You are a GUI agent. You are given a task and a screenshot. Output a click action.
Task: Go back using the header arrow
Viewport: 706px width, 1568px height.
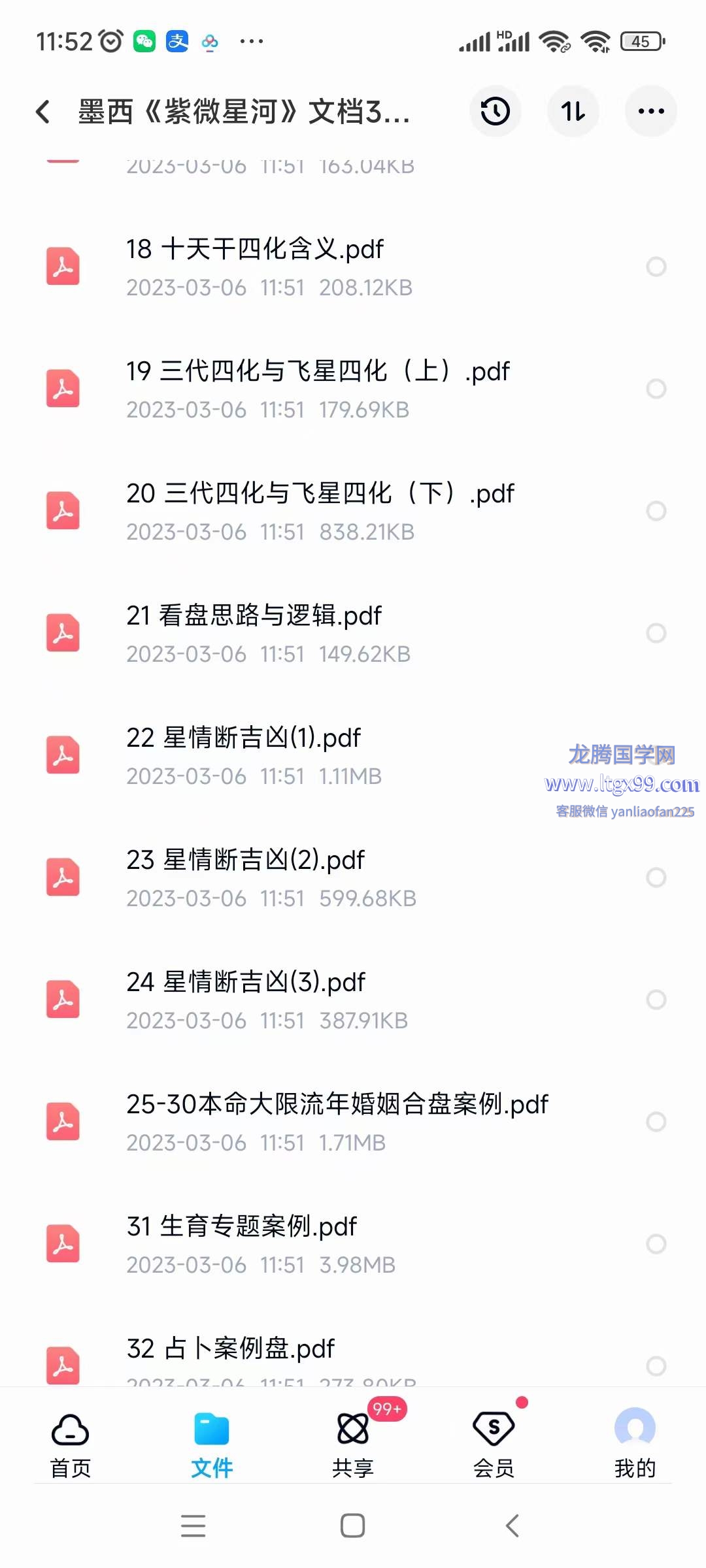[43, 112]
